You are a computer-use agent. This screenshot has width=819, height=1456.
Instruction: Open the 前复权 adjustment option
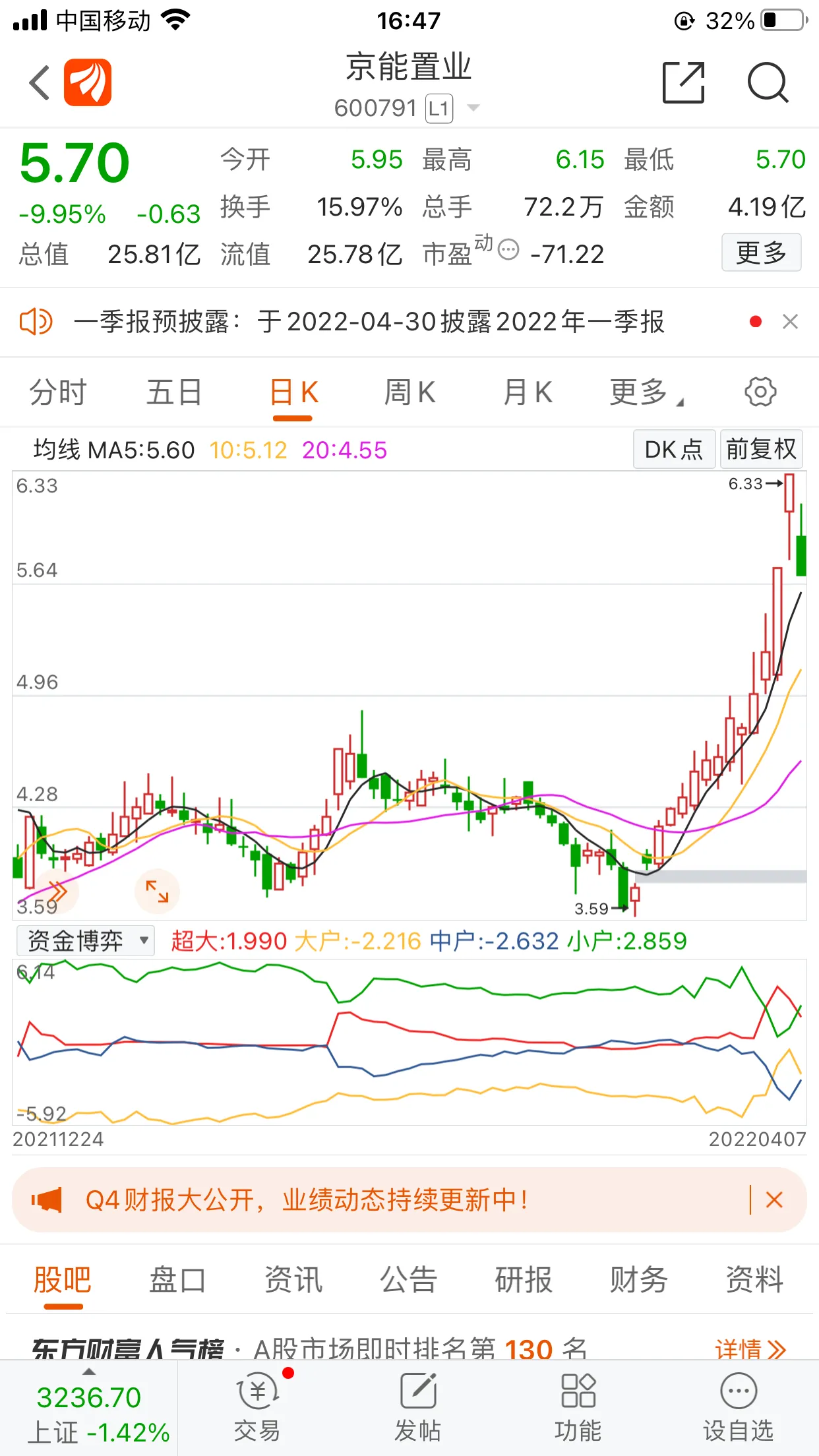(761, 449)
